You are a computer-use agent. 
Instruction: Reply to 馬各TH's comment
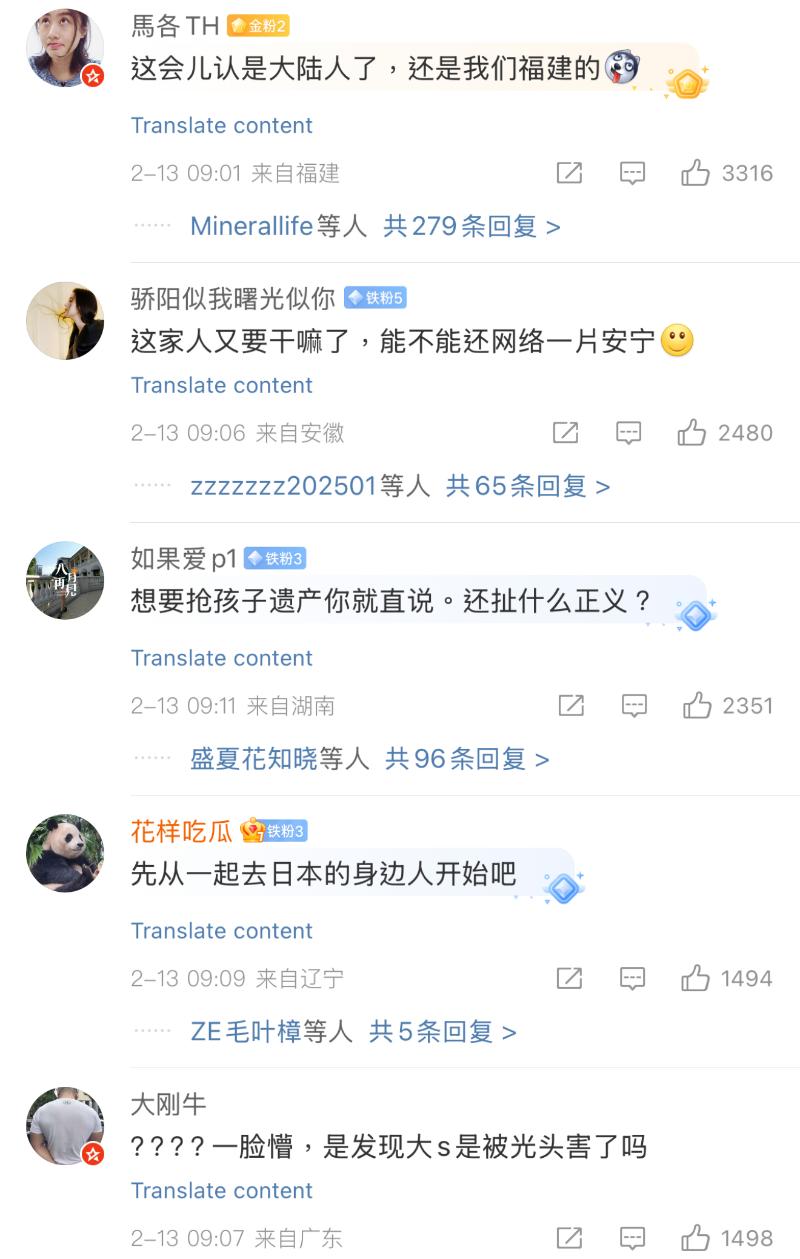point(632,173)
